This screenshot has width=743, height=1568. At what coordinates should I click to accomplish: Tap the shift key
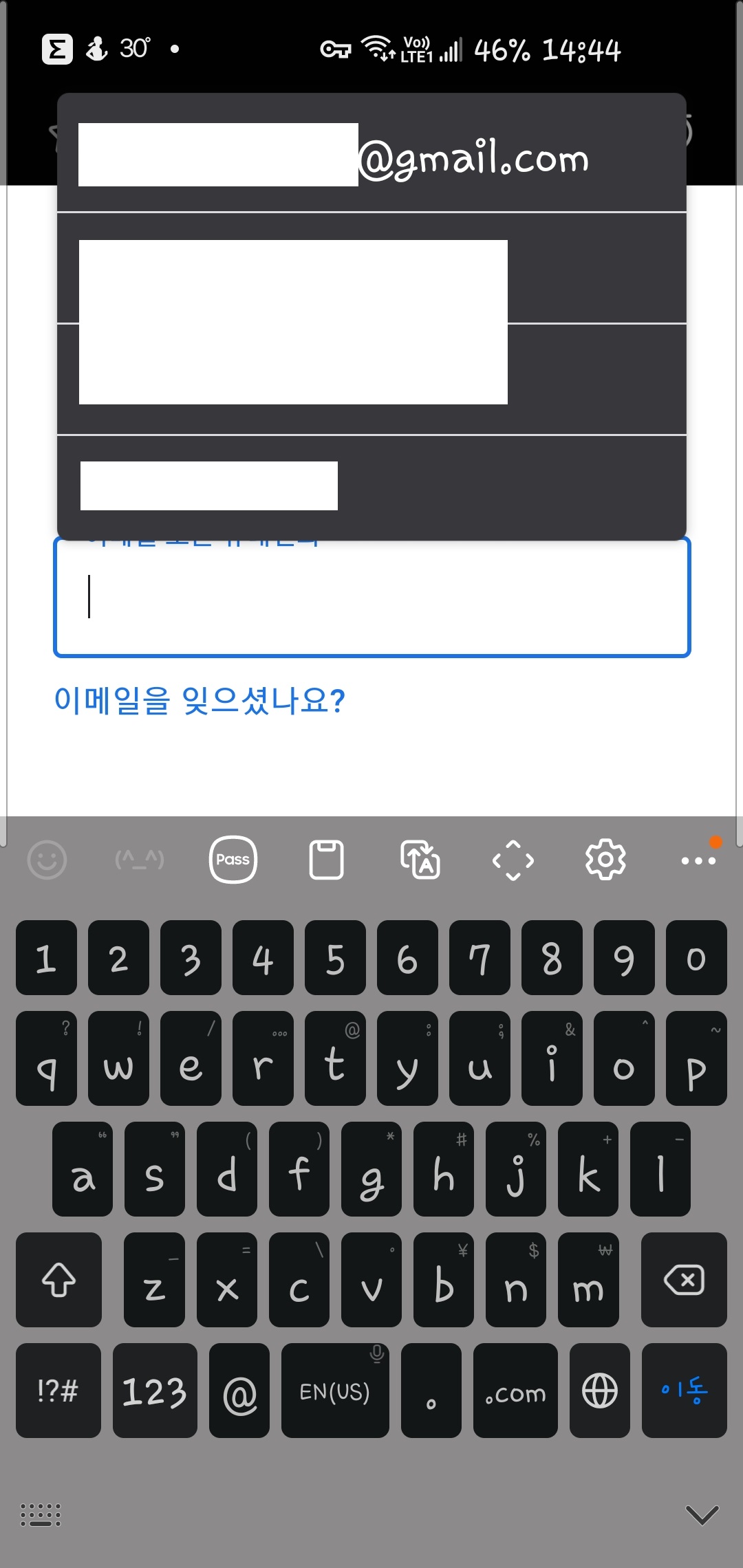(58, 1280)
